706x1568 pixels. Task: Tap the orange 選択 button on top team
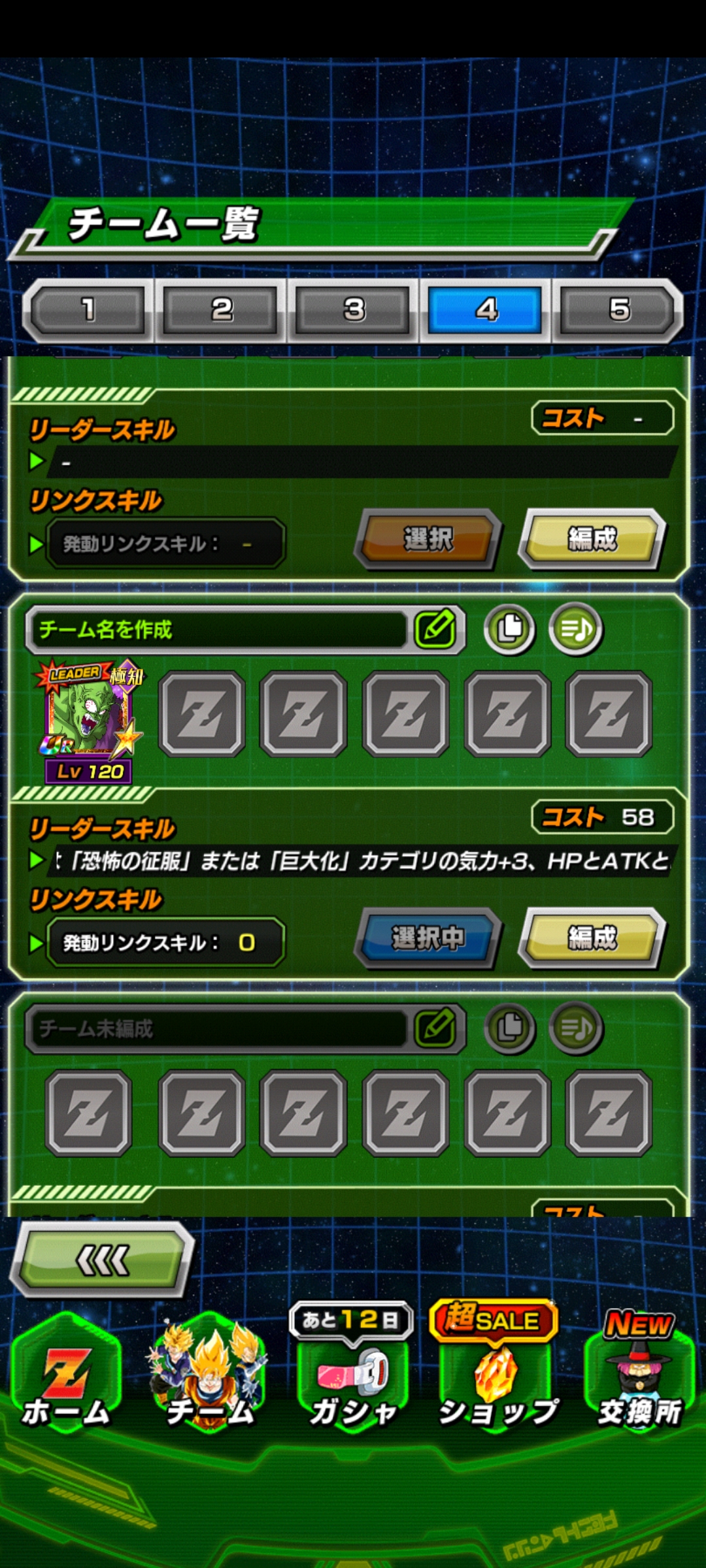(428, 539)
